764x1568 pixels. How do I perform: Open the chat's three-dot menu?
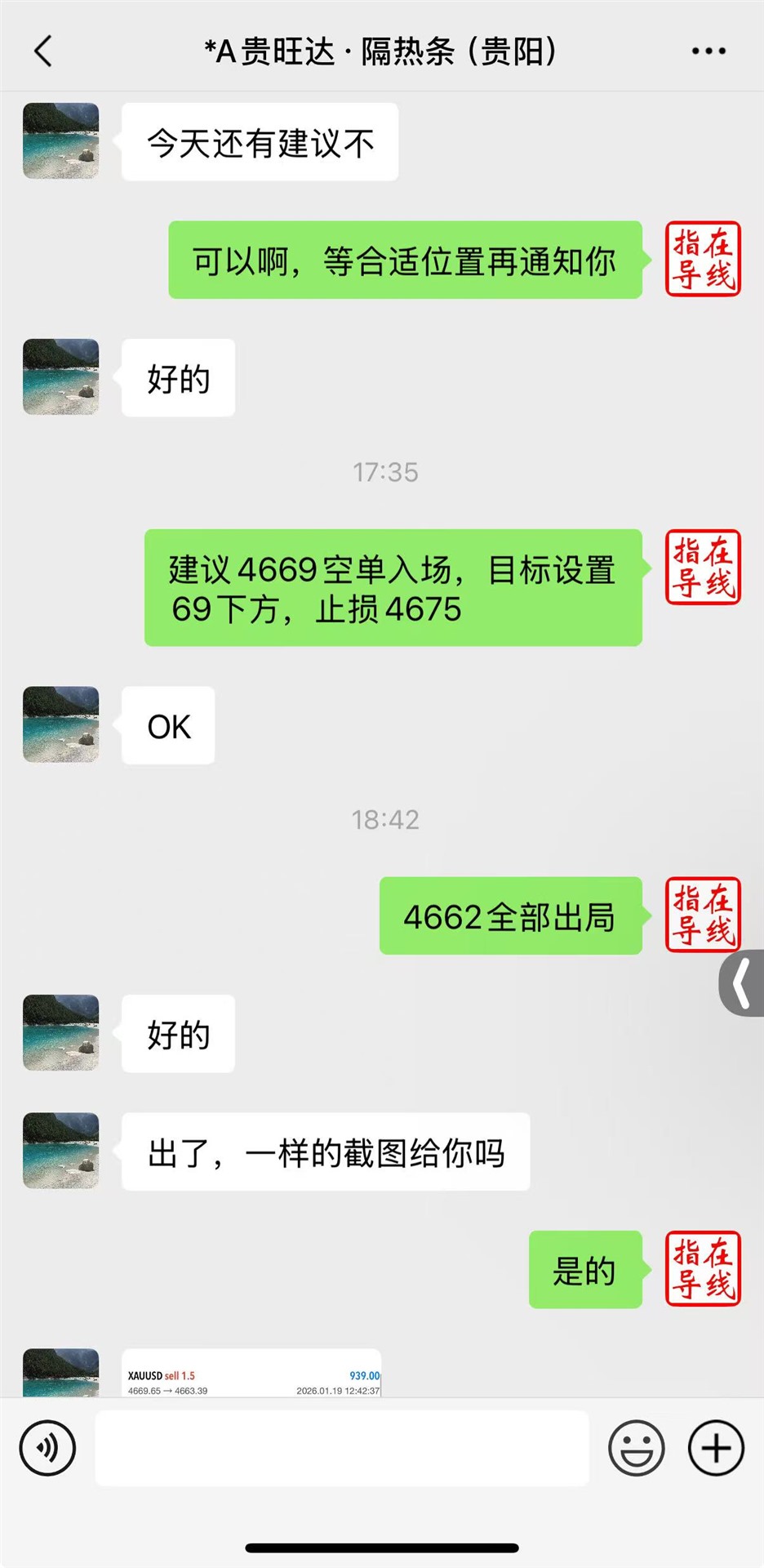[708, 51]
